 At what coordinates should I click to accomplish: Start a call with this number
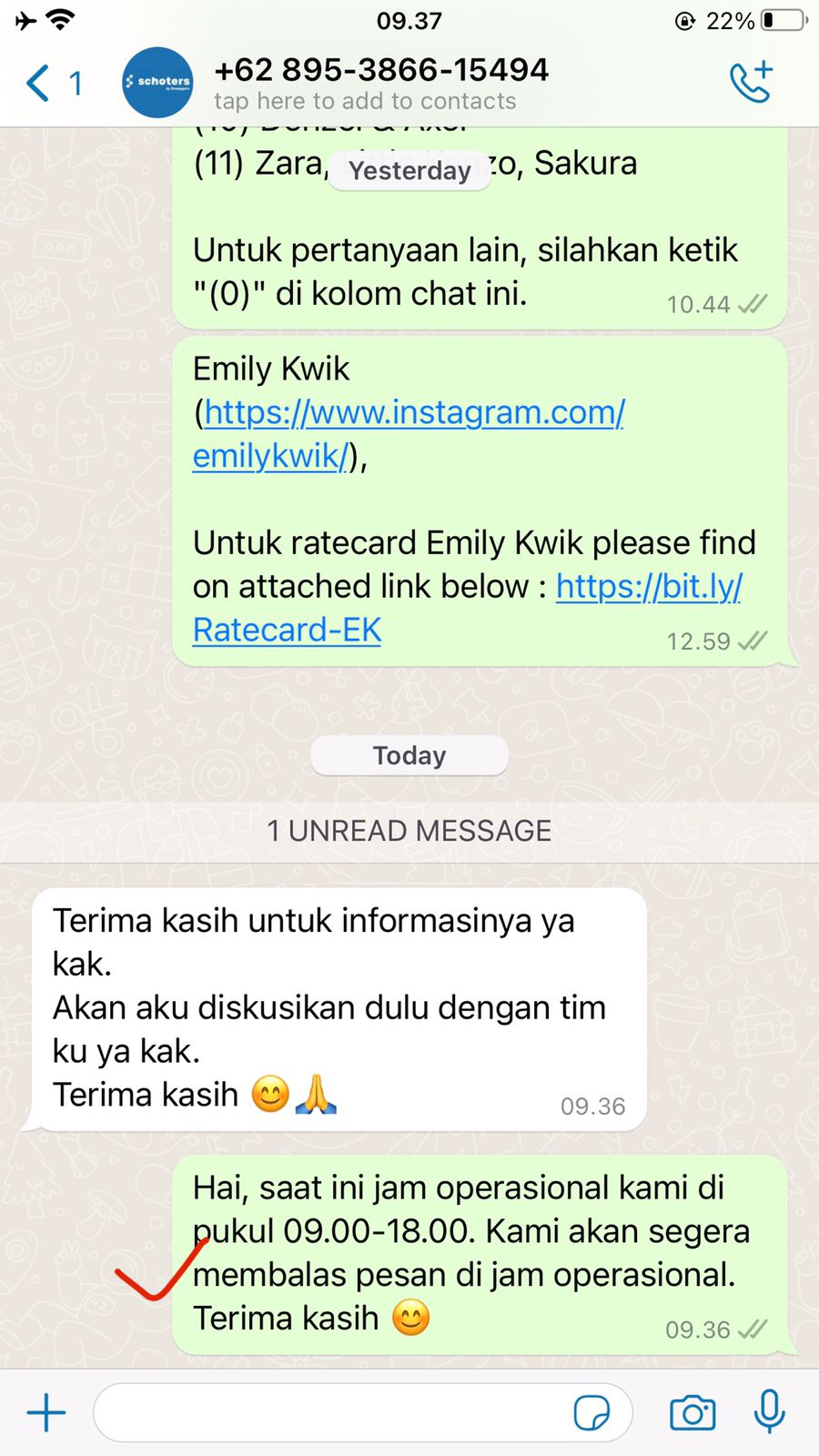(751, 83)
